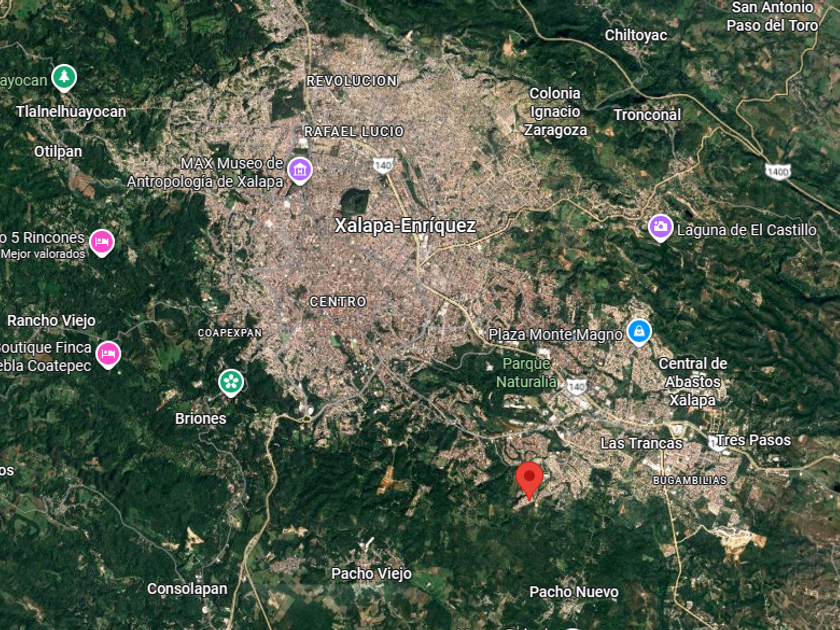The image size is (840, 630).
Task: Open the 5 Rincones hotel marker
Action: point(102,243)
